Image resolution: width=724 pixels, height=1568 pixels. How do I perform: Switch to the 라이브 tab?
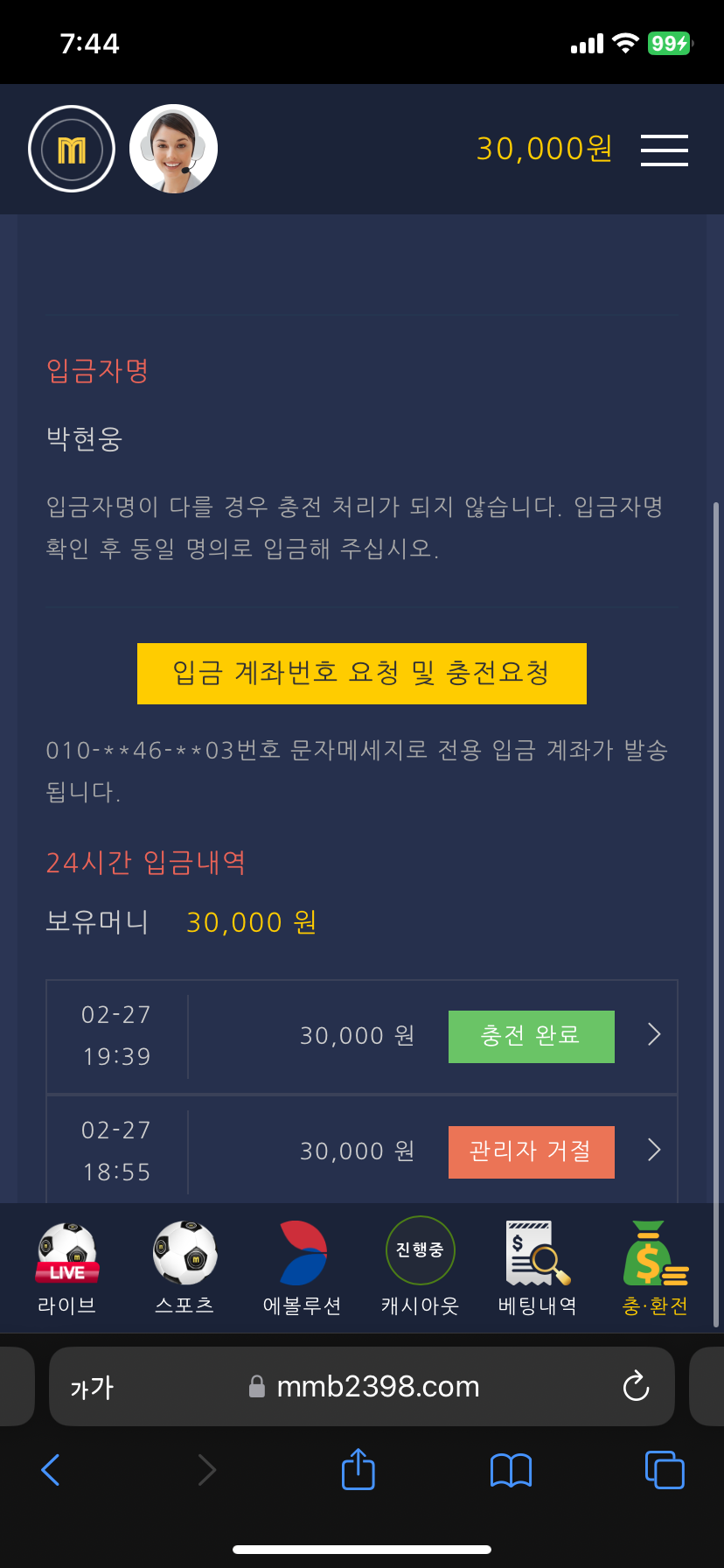pos(66,1267)
